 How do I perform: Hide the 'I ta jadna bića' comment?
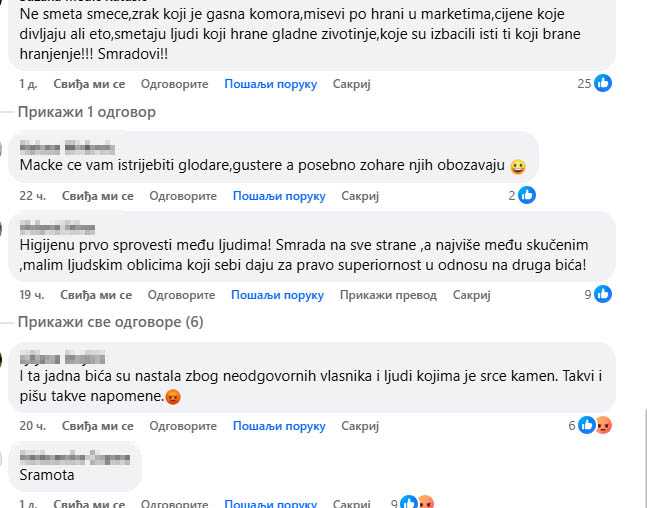(361, 426)
